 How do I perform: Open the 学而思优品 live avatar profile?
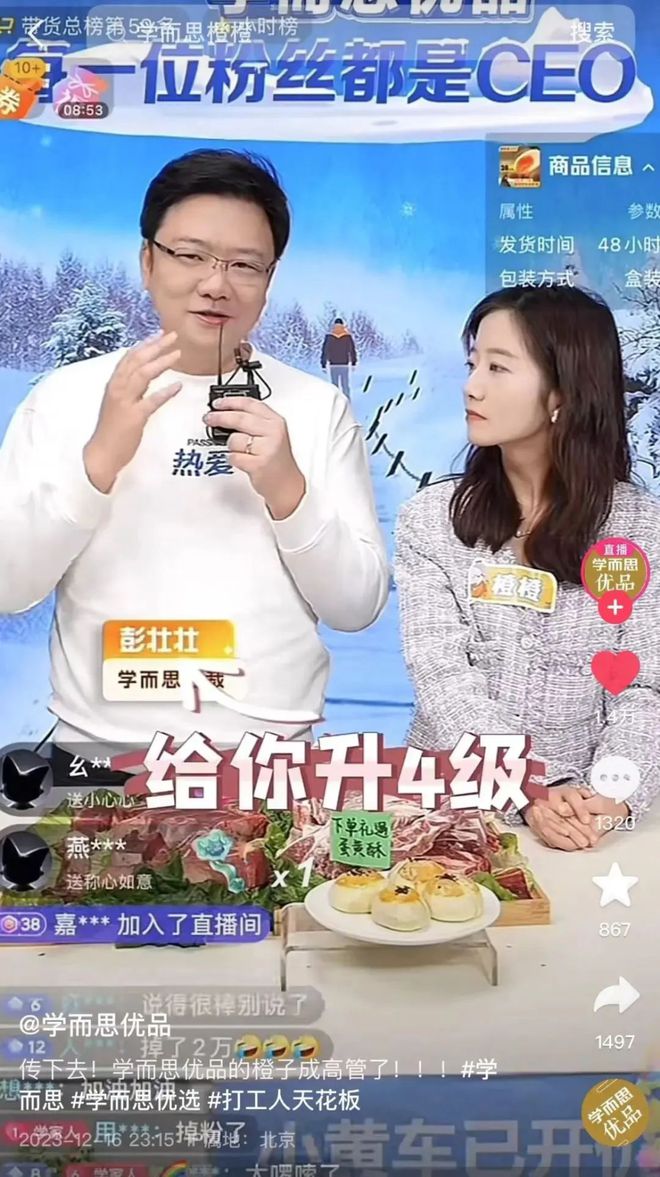click(x=614, y=567)
